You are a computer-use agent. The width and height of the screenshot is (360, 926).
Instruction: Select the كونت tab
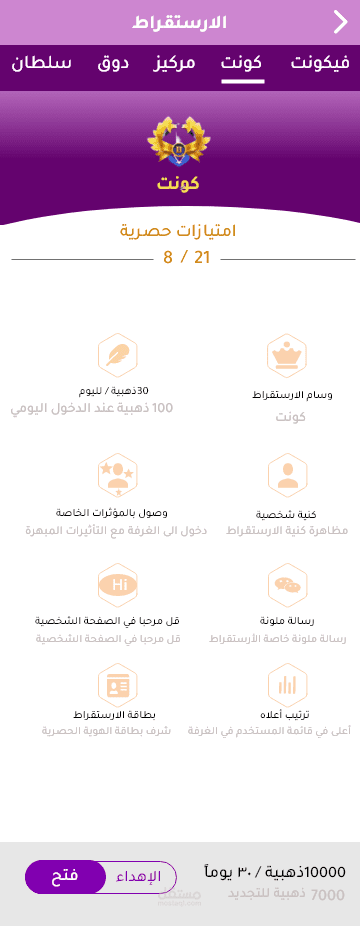point(242,63)
